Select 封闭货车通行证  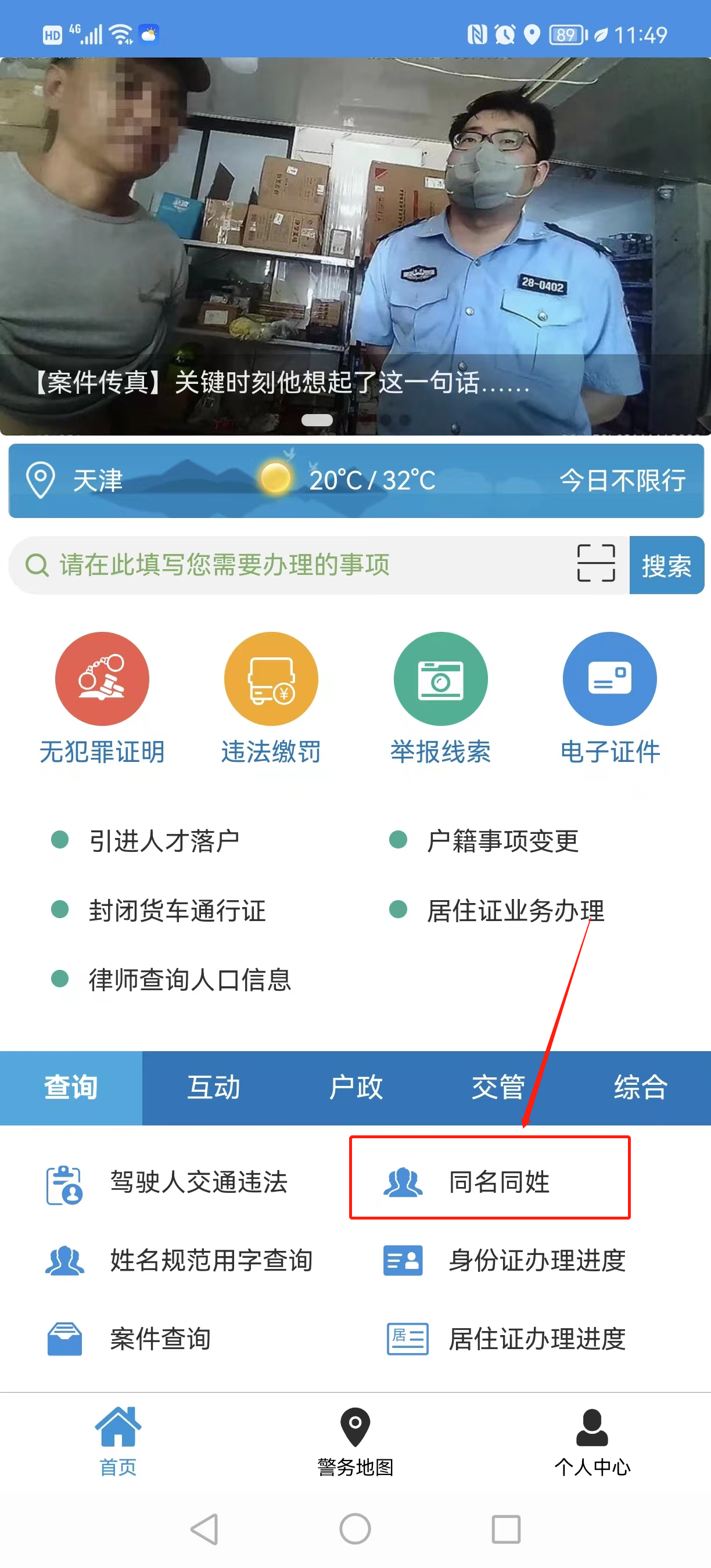tap(177, 911)
